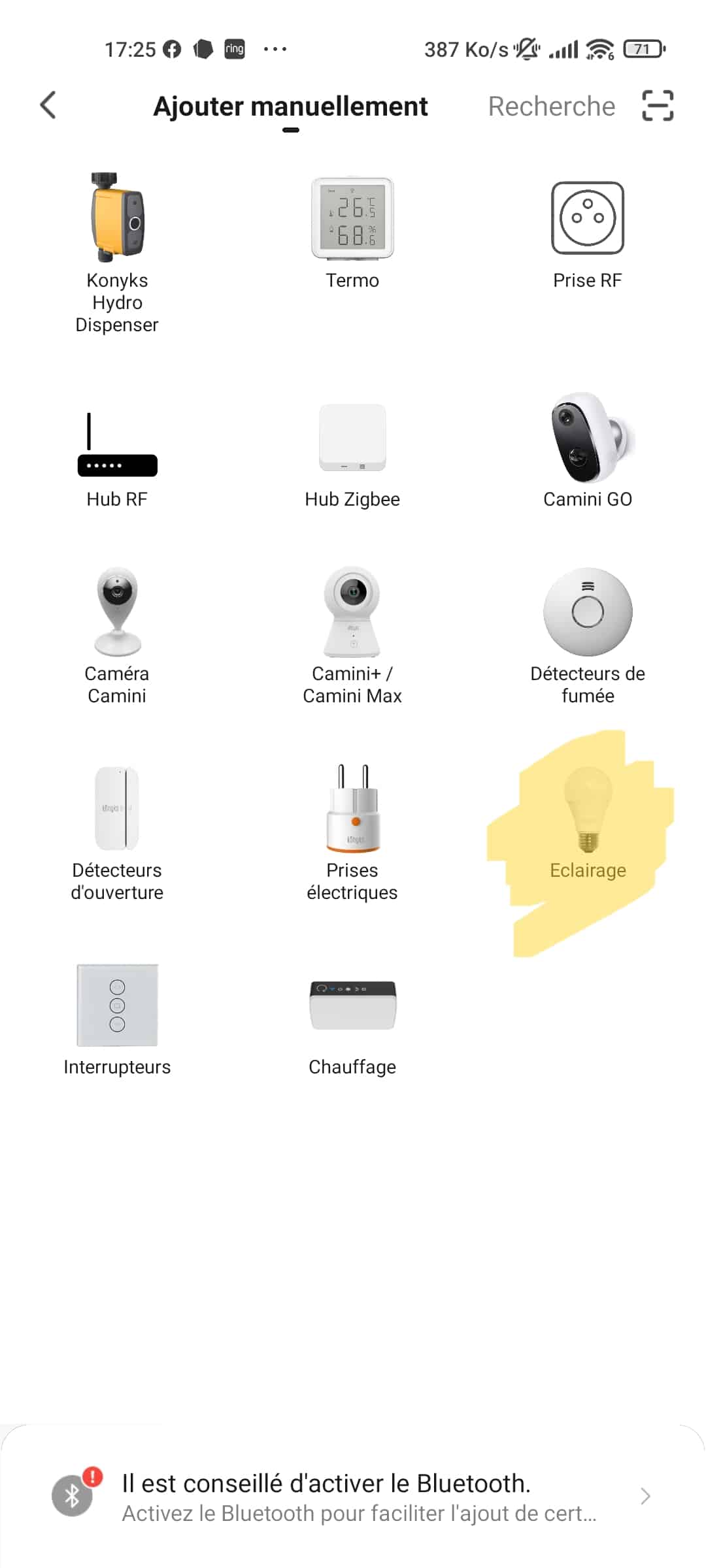Switch to the Recherche tab
Viewport: 706px width, 1568px height.
click(551, 106)
